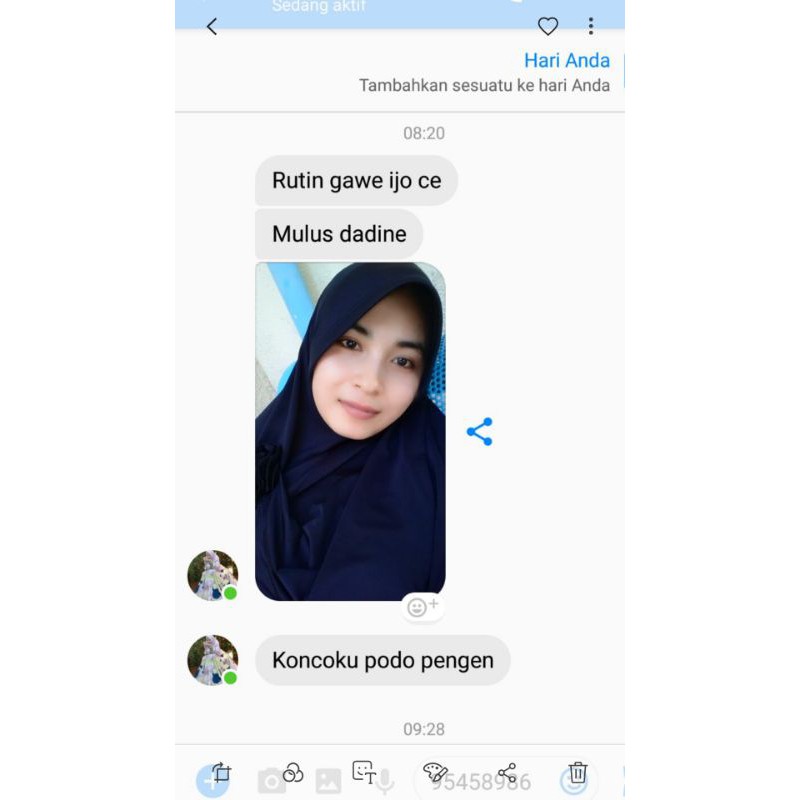Image resolution: width=800 pixels, height=800 pixels.
Task: Open Hari Anda to add something
Action: pos(484,72)
